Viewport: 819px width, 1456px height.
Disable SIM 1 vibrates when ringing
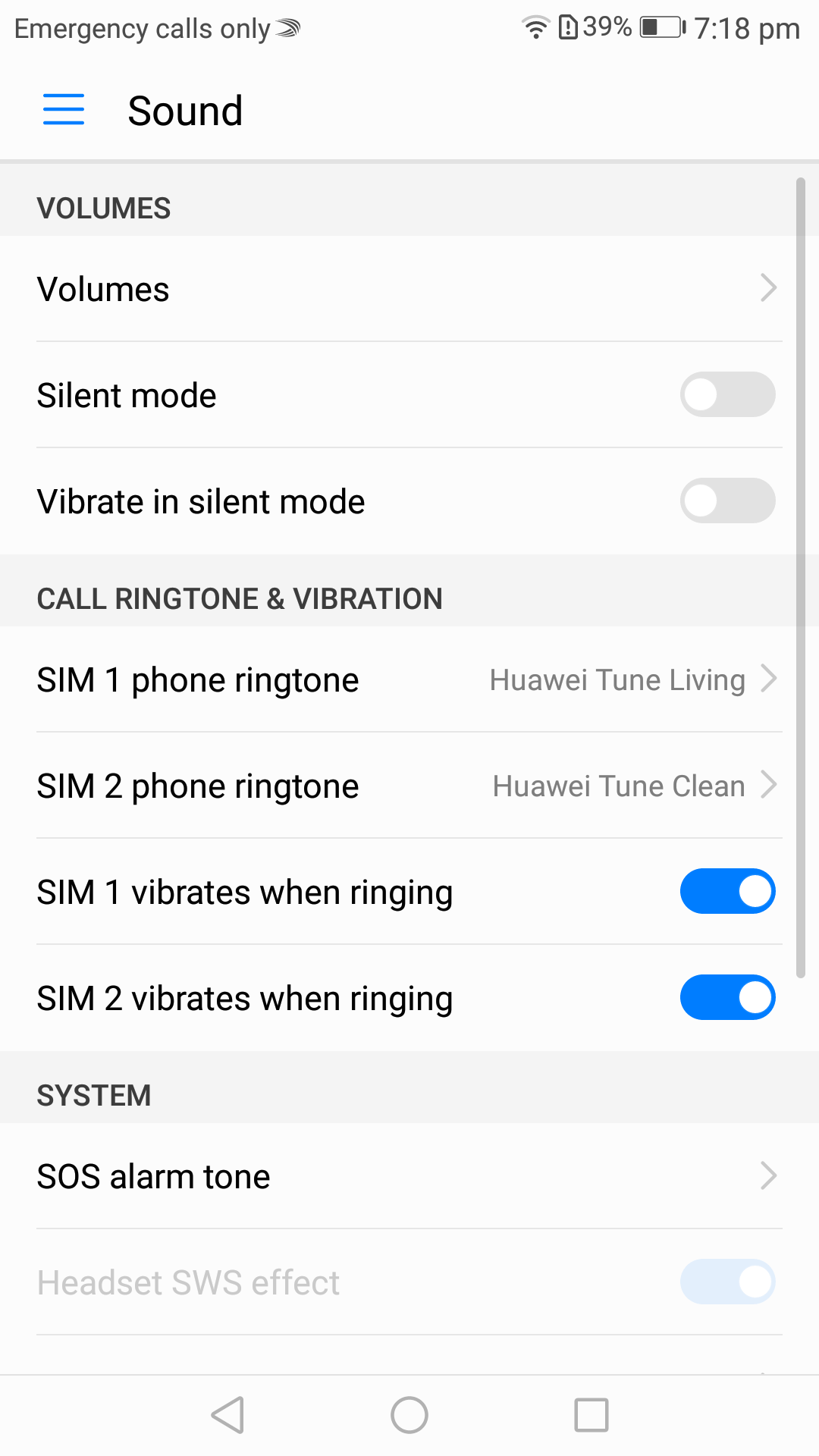727,891
